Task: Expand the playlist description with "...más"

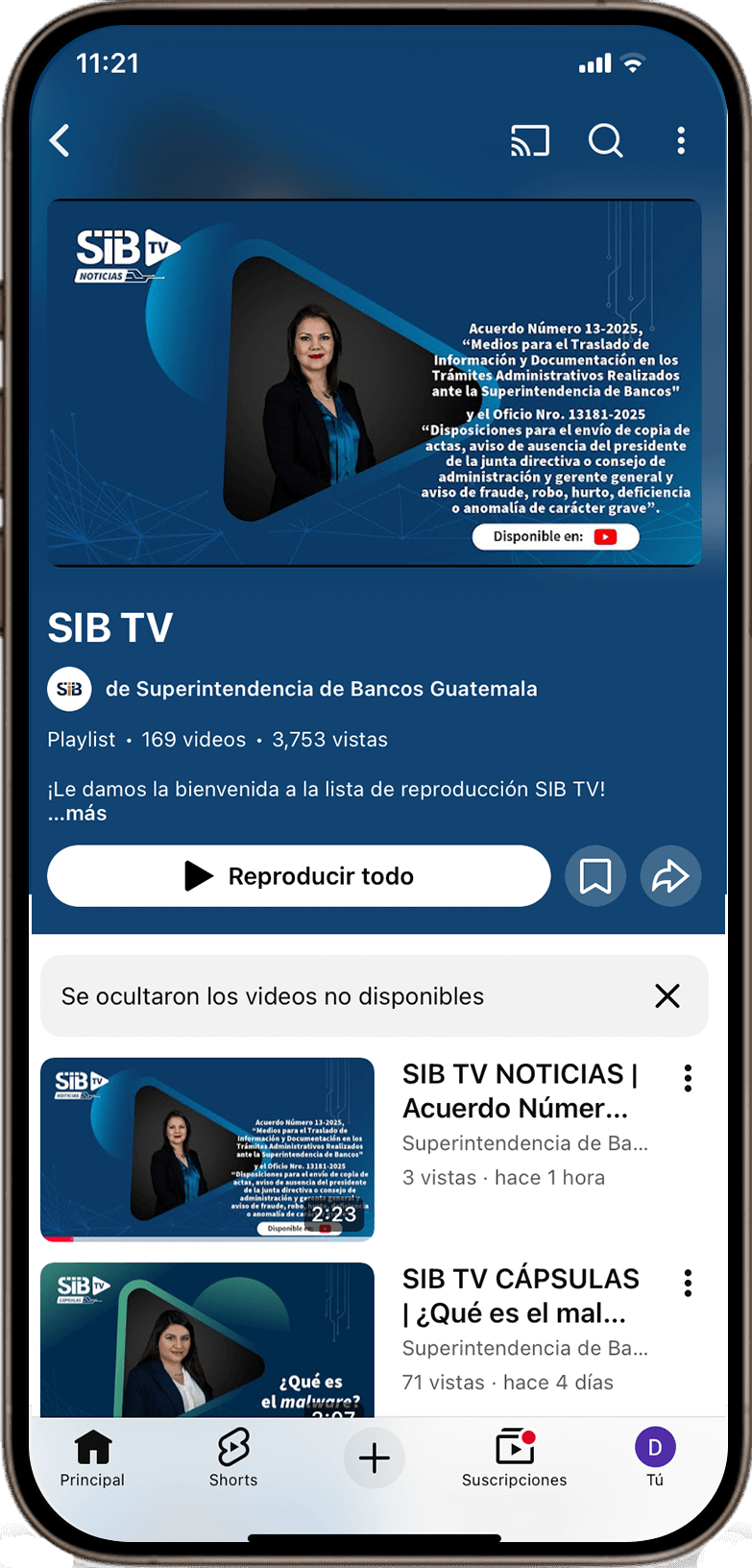Action: click(78, 814)
